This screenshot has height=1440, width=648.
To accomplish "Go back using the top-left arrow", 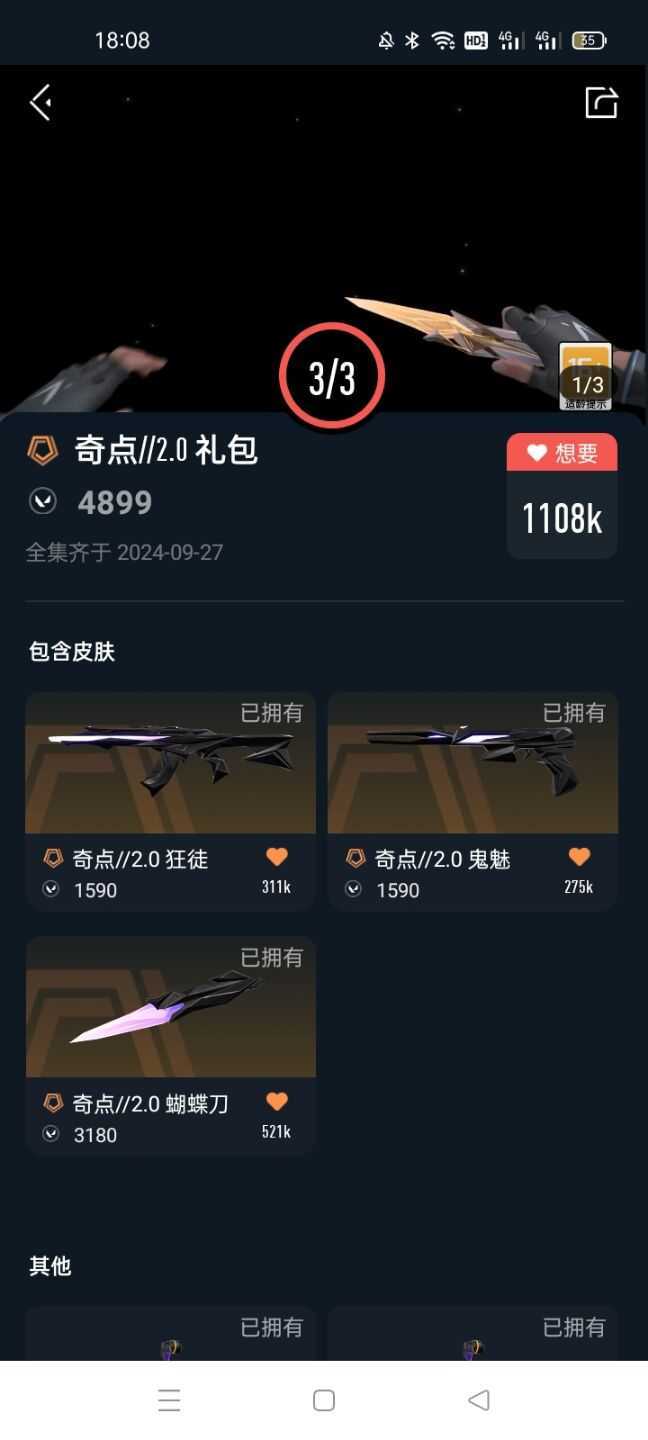I will coord(40,102).
